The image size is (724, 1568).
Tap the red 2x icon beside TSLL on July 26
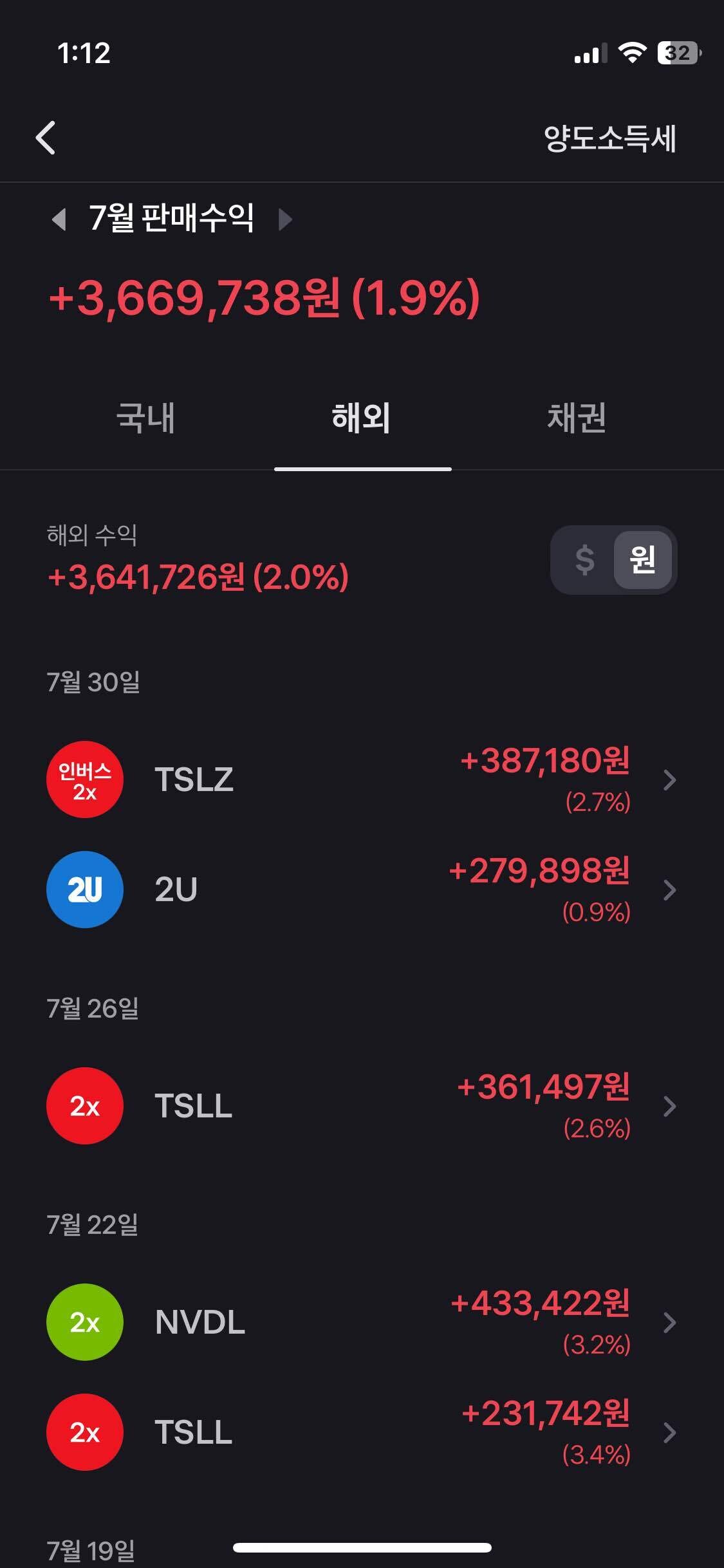tap(86, 1107)
